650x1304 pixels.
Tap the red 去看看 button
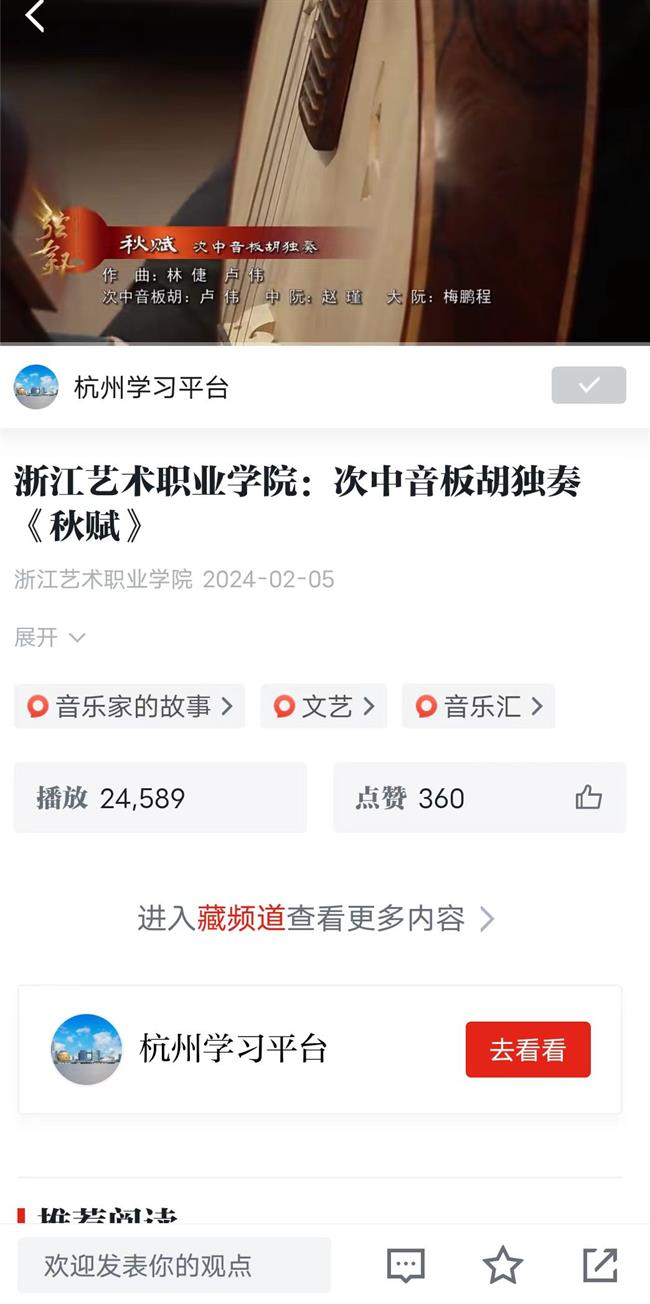[x=527, y=1050]
